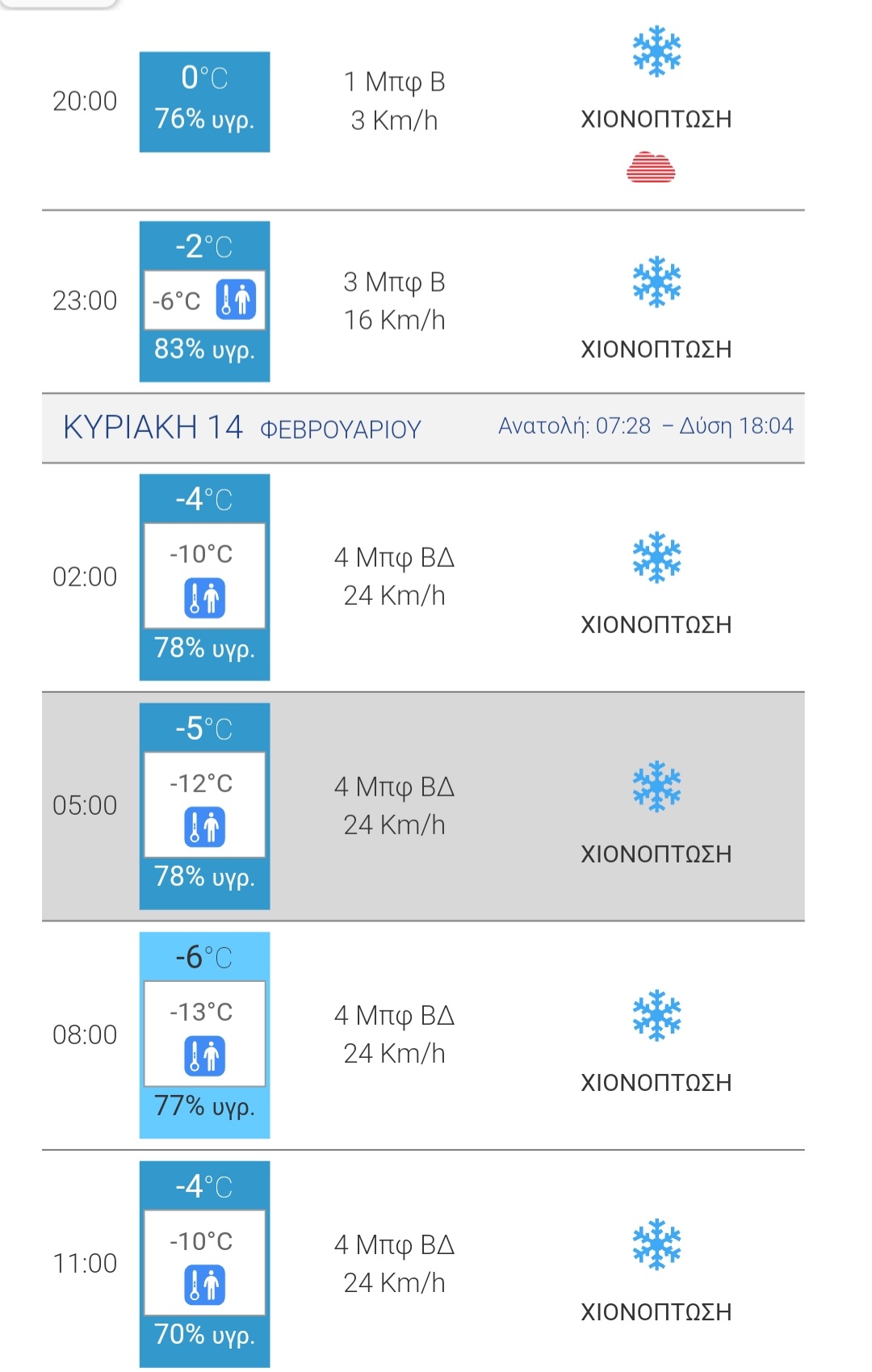
Task: Select the 08:00 forecast row
Action: 423,1034
